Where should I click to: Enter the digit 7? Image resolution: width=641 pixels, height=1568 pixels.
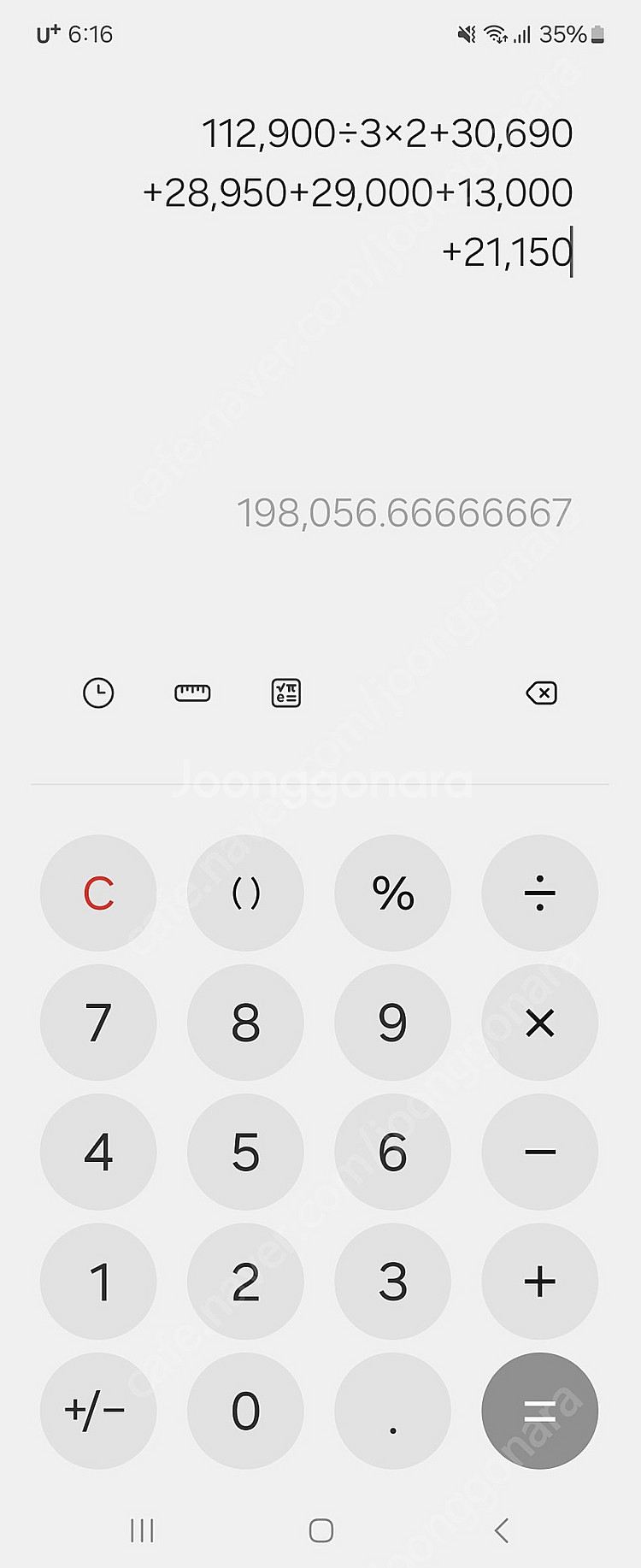point(98,1023)
